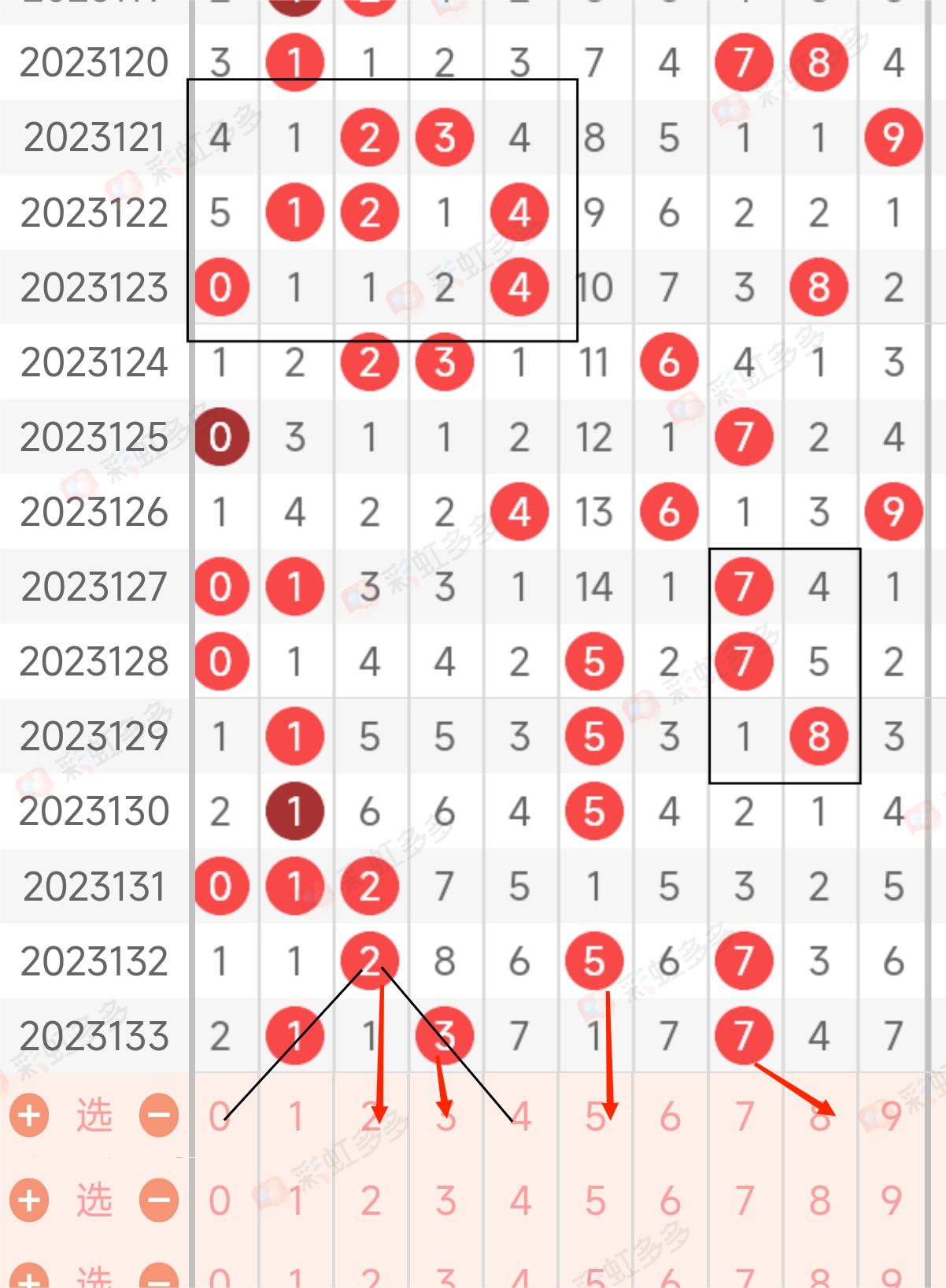Select number 9 in the second pick row
946x1288 pixels.
click(892, 1201)
